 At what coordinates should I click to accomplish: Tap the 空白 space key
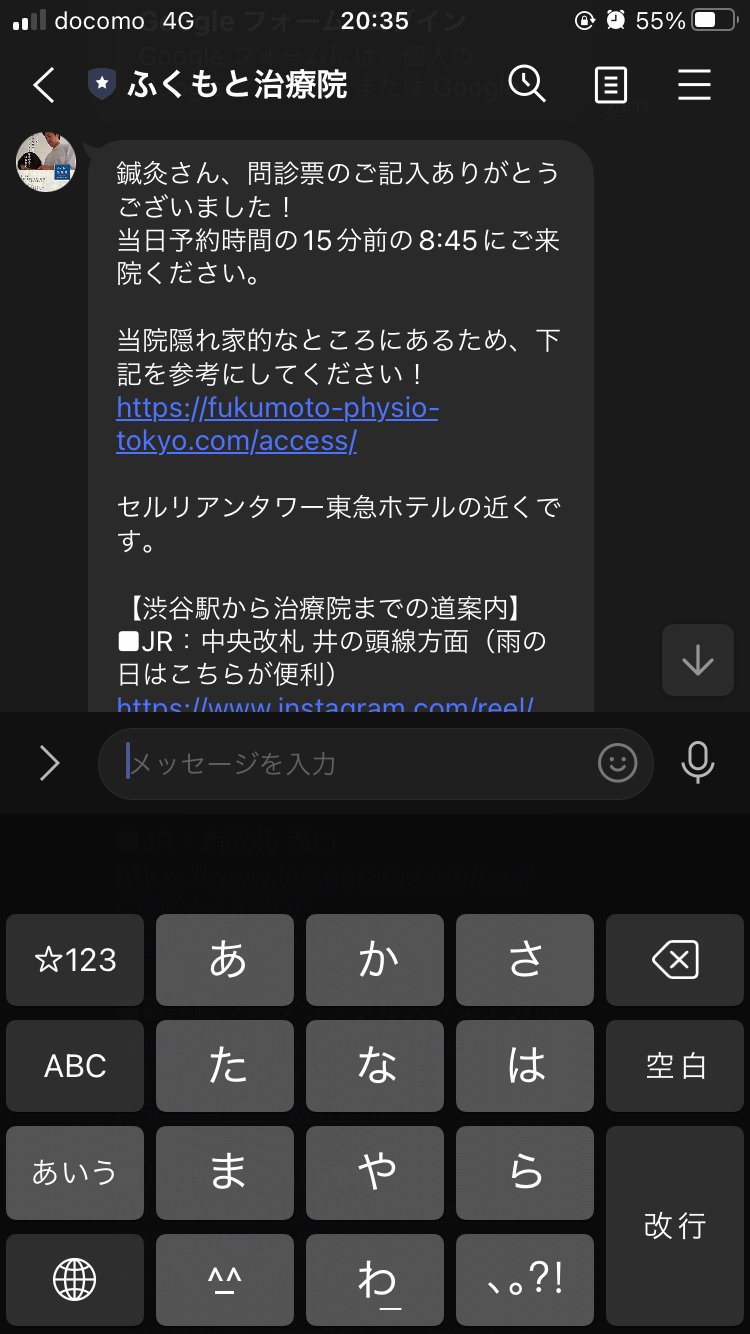pos(675,1066)
